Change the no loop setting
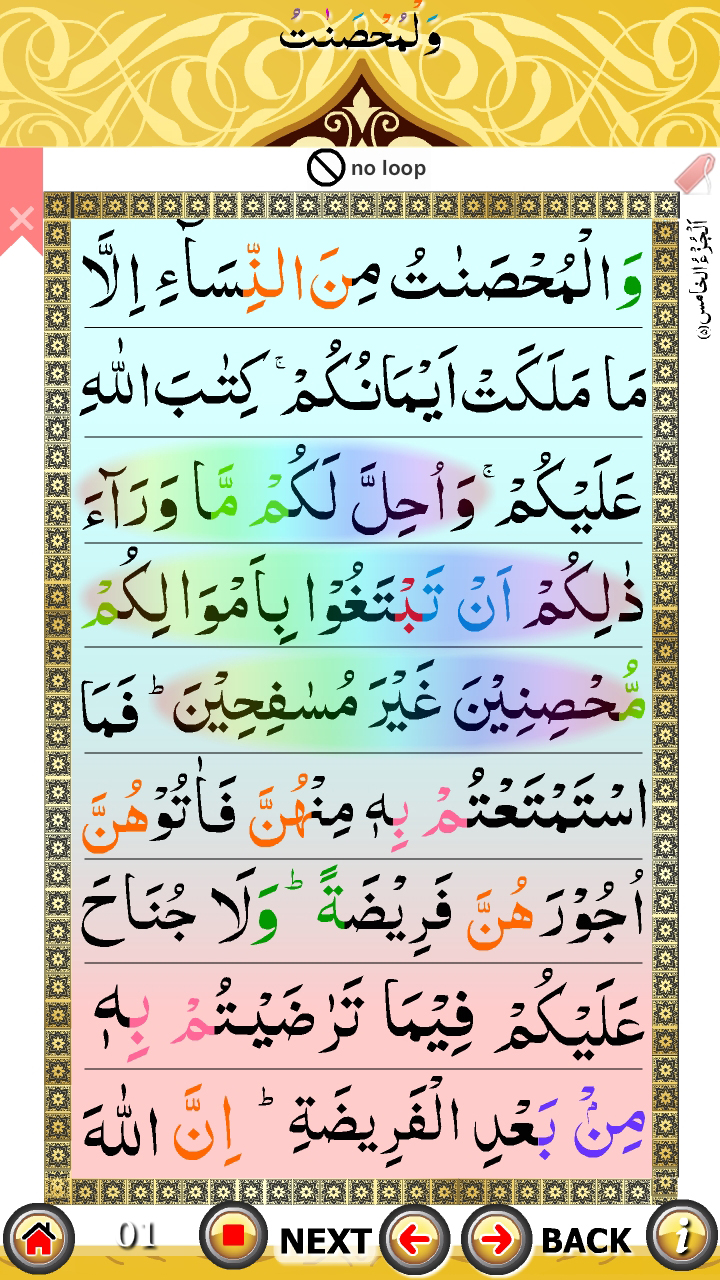720x1280 pixels. pos(367,168)
